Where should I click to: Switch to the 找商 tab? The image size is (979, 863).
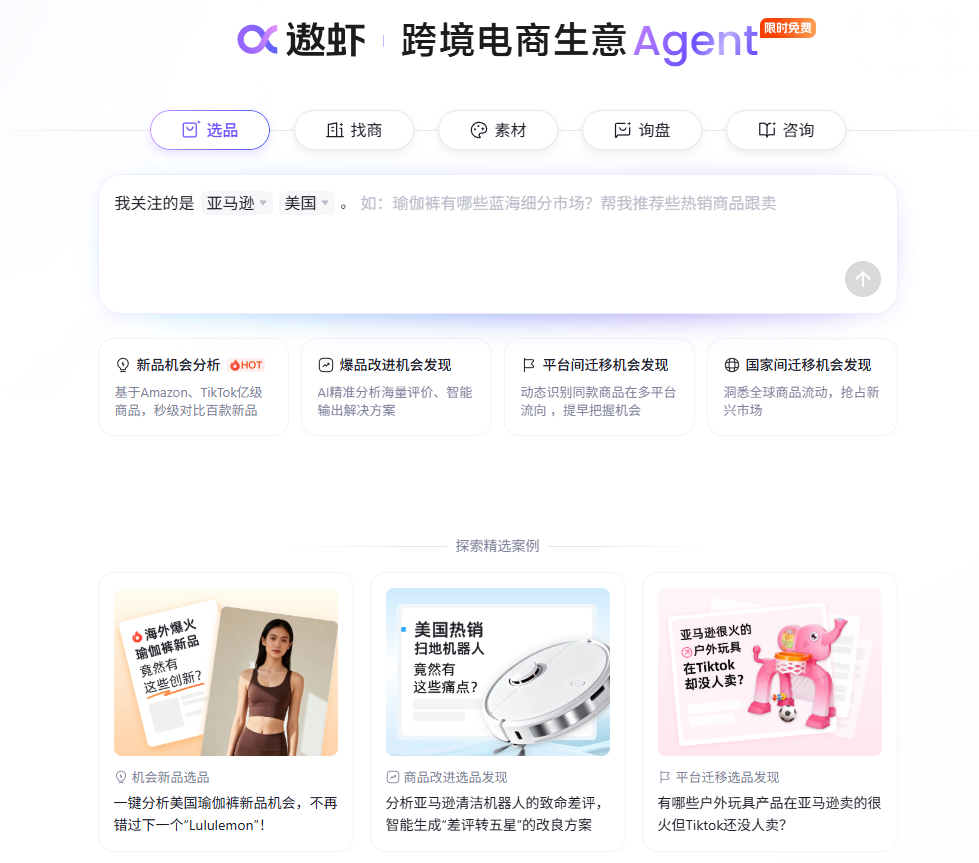[354, 130]
